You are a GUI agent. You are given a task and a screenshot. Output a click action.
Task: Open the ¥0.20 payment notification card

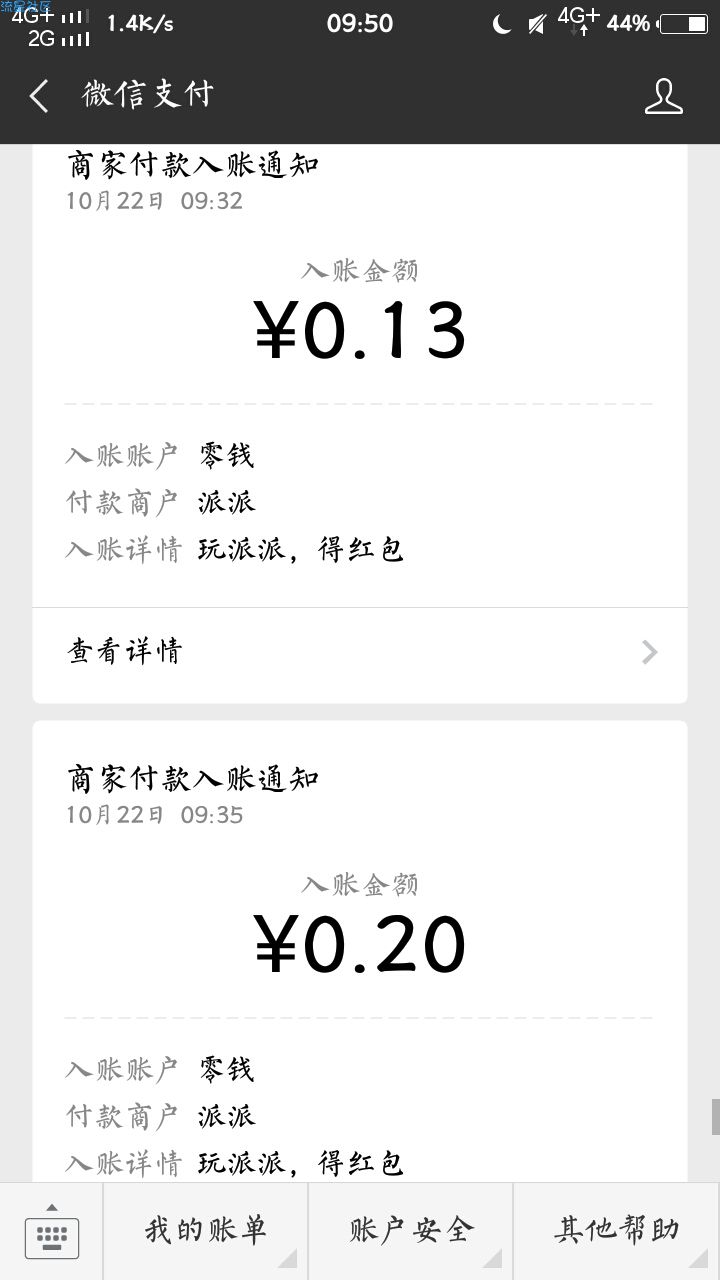point(360,951)
